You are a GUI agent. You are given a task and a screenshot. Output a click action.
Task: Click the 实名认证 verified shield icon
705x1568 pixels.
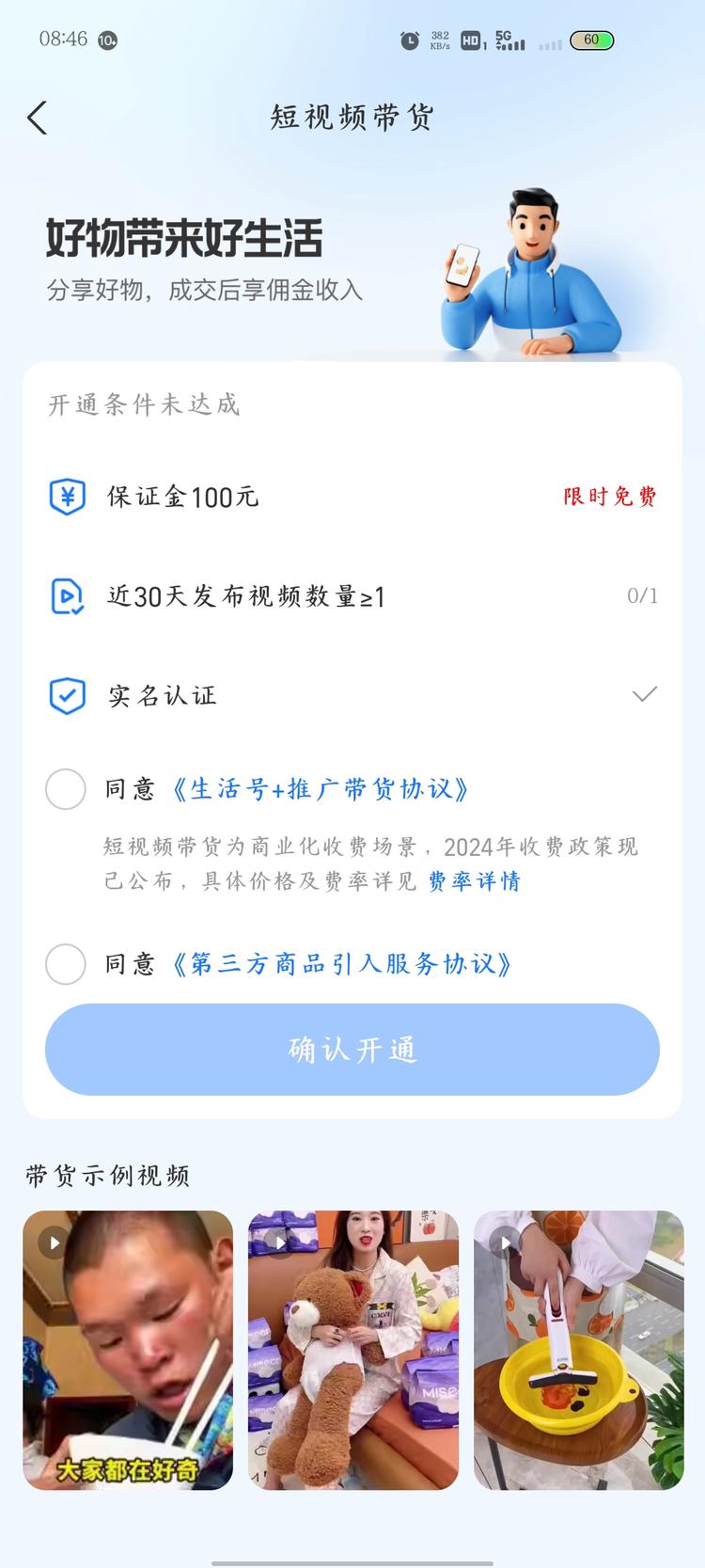pos(67,695)
